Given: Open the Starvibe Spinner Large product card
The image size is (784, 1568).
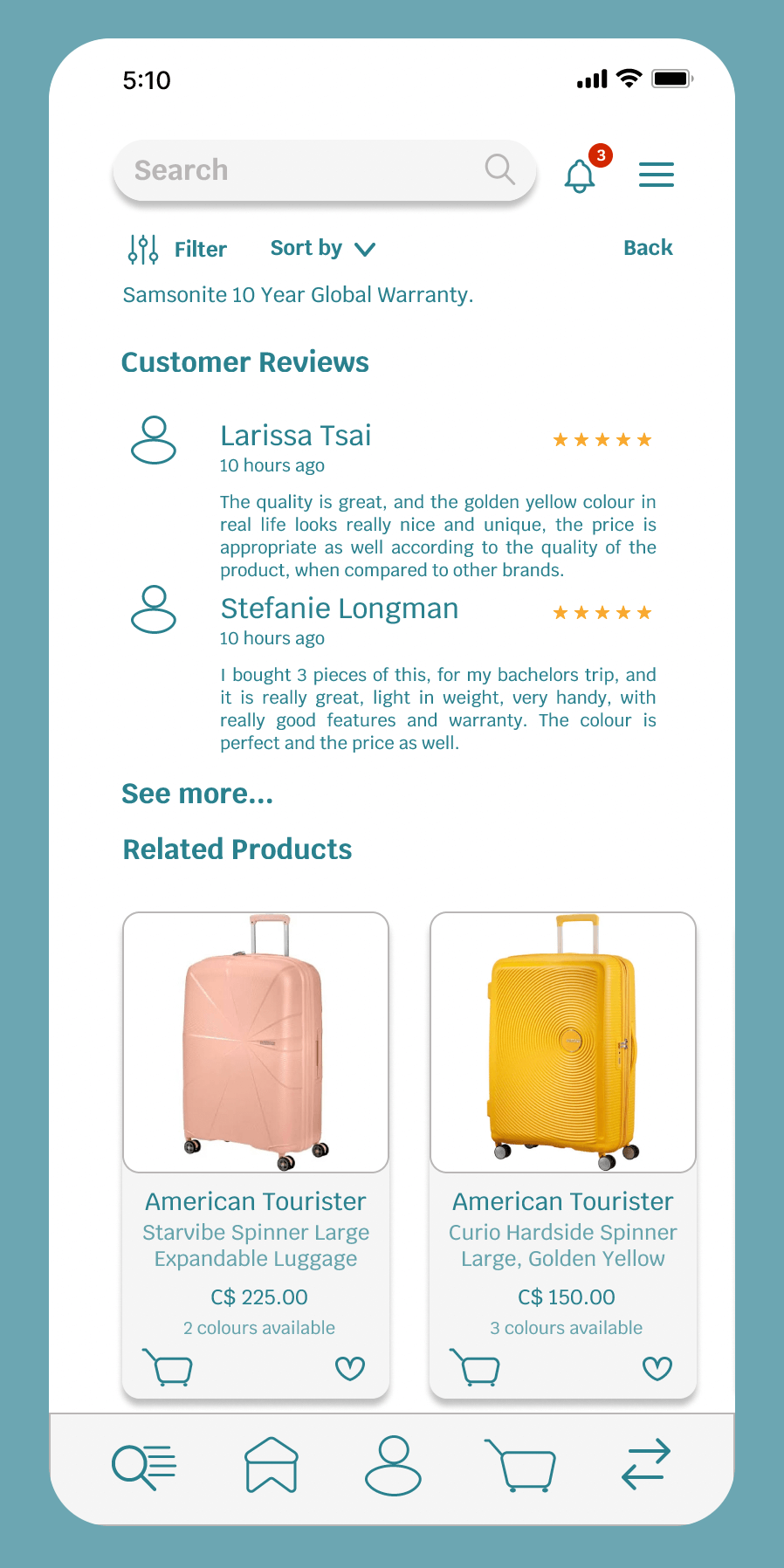Looking at the screenshot, I should click(x=256, y=1042).
